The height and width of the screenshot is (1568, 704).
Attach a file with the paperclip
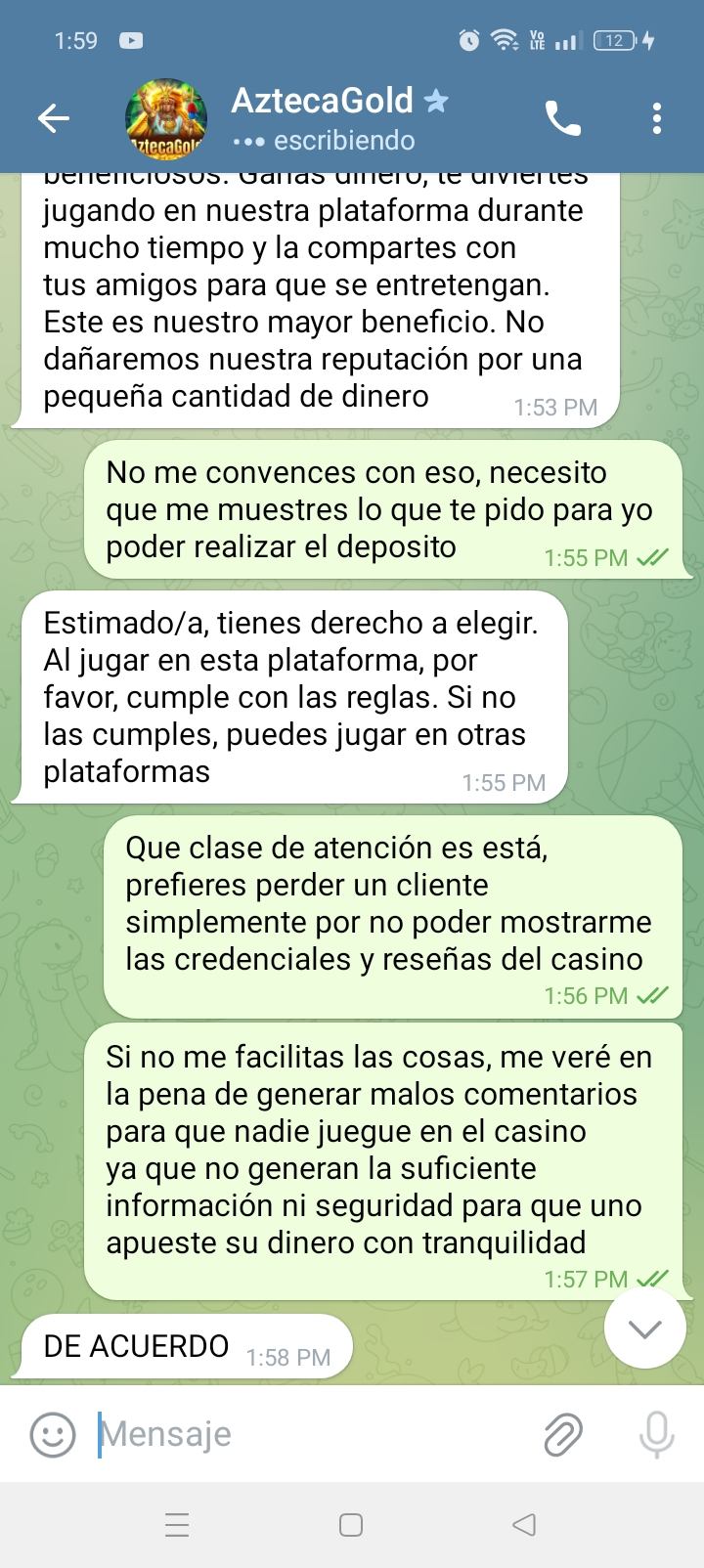[562, 1434]
